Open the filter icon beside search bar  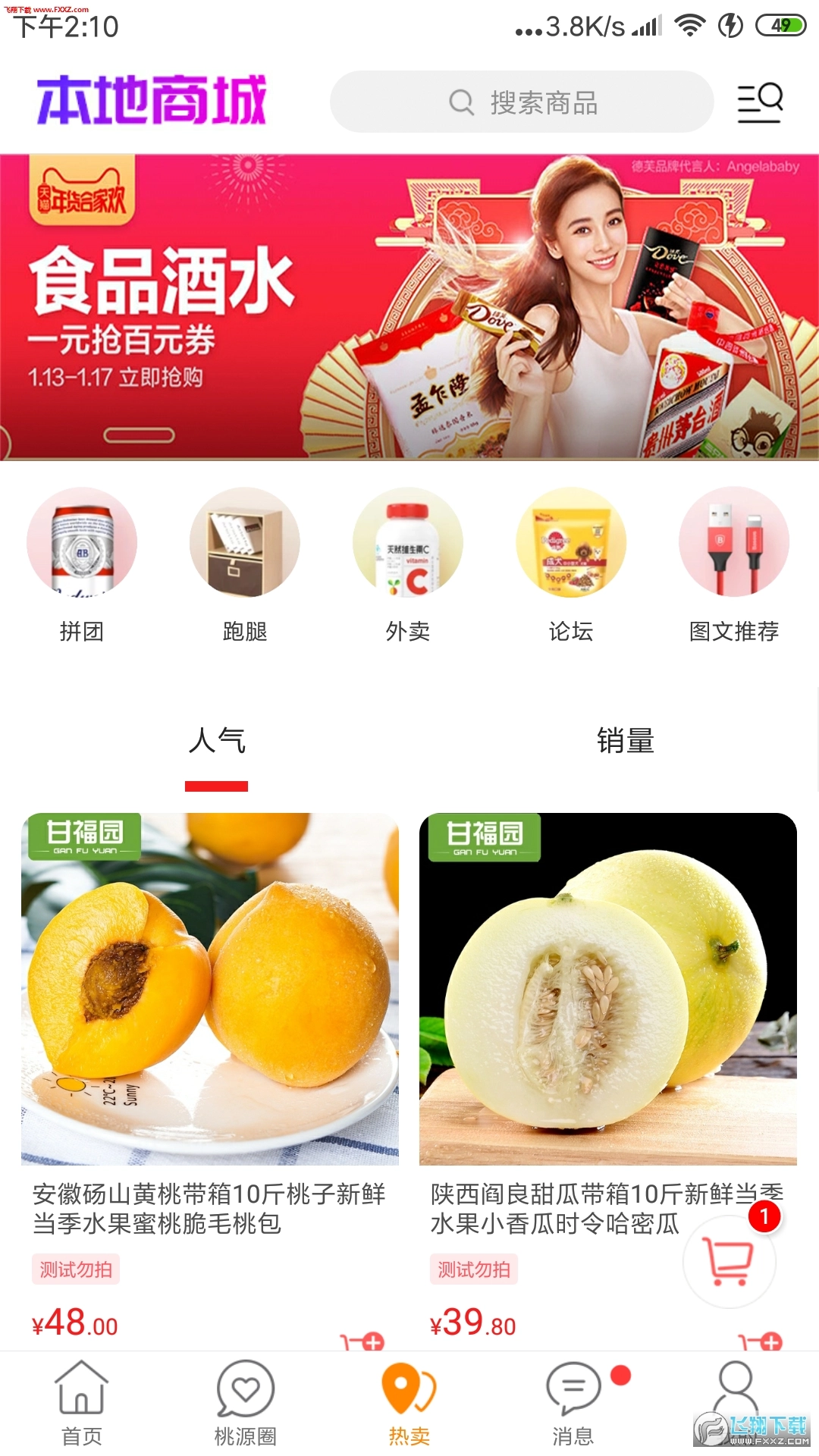[x=760, y=101]
